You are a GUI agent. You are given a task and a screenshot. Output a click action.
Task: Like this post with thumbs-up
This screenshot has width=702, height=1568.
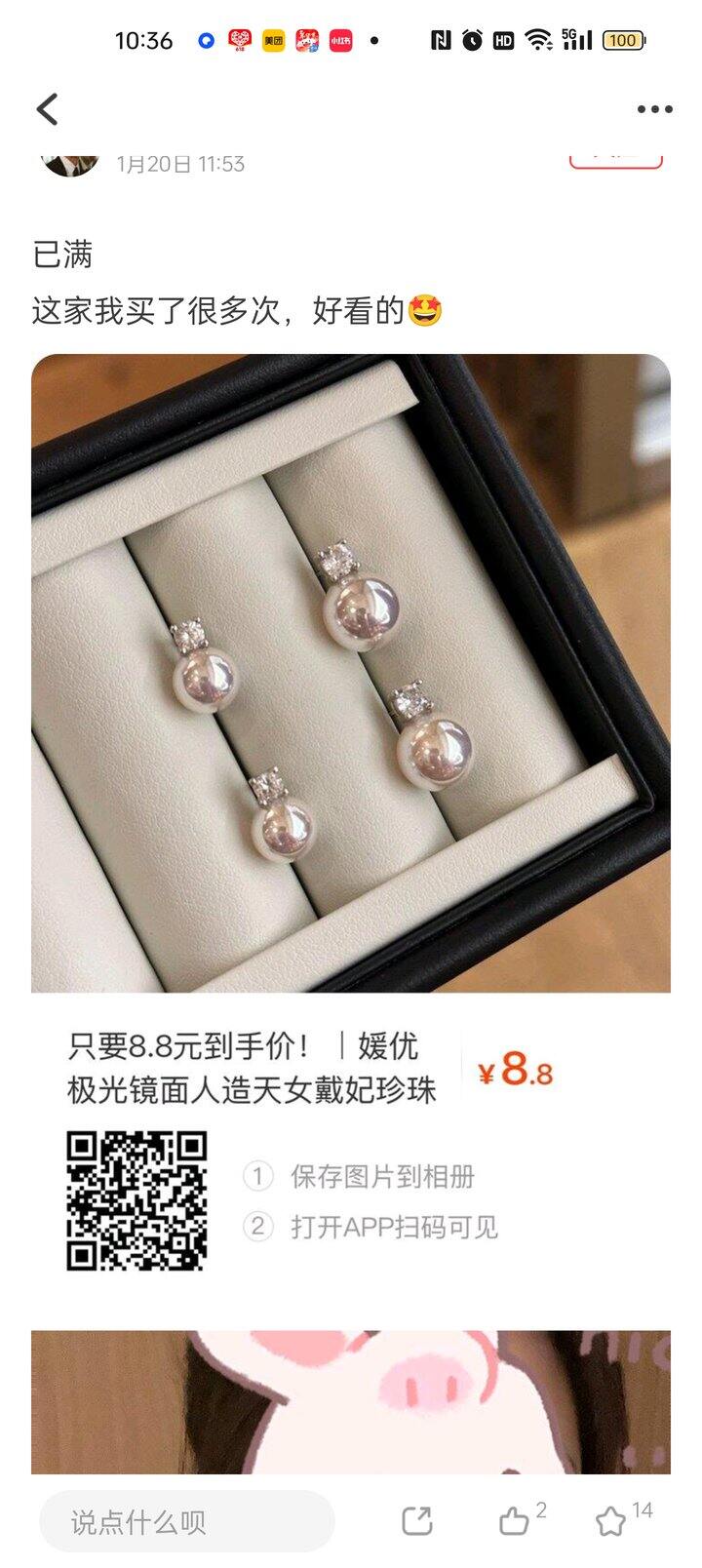[x=514, y=1520]
